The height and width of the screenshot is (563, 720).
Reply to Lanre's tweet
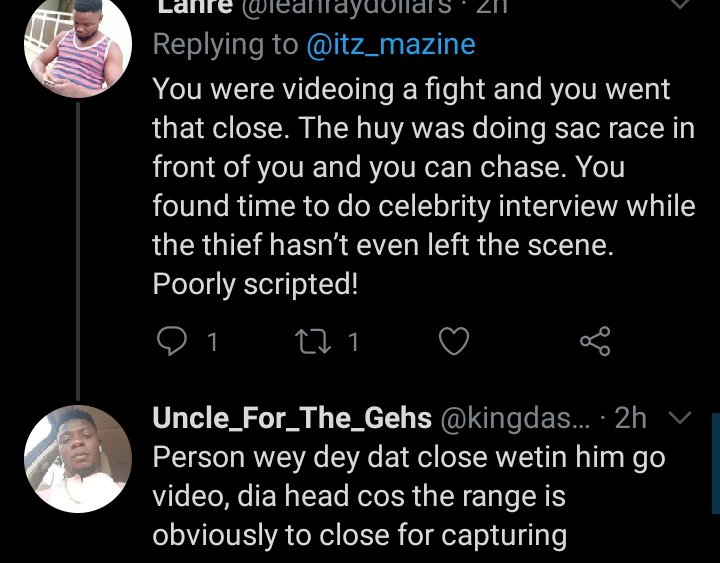coord(172,343)
